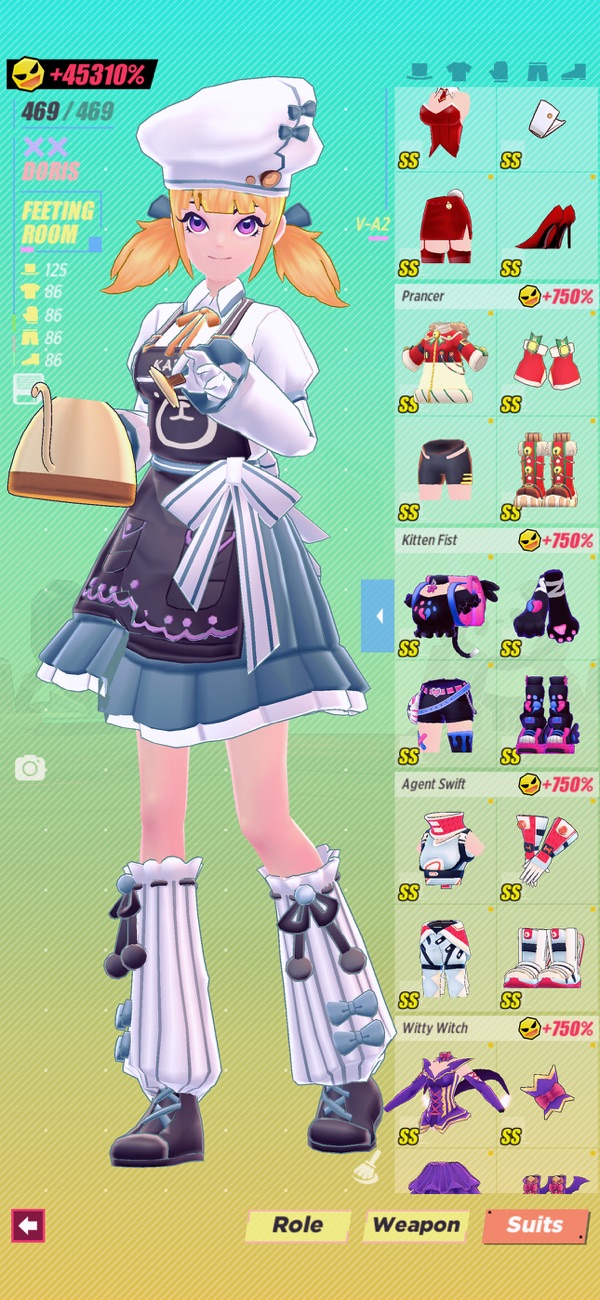Screen dimensions: 600x1300
Task: Tap the broom clear outfit icon
Action: (x=368, y=1166)
